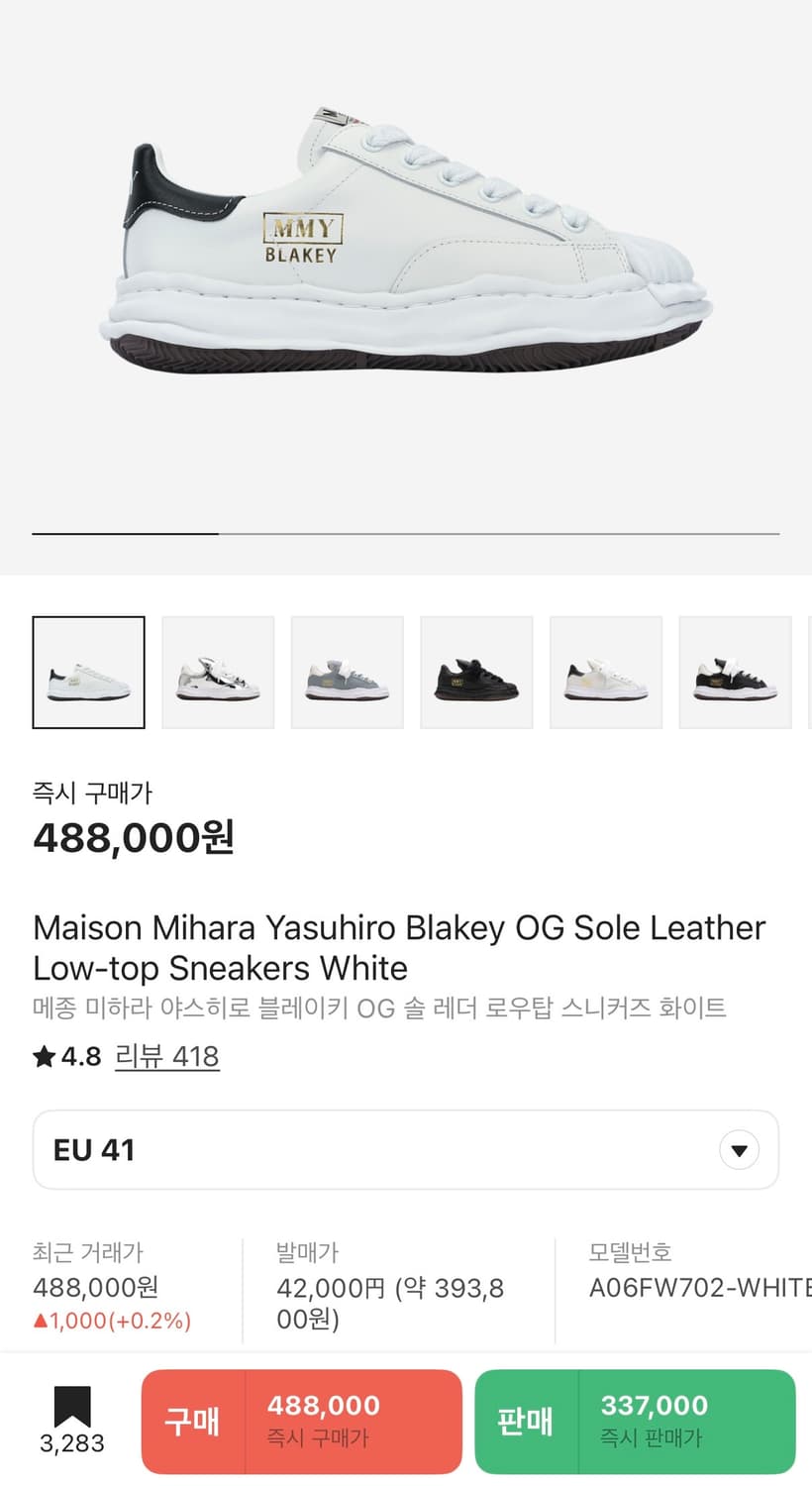View the white sneaker with gold logo variant

coord(606,673)
